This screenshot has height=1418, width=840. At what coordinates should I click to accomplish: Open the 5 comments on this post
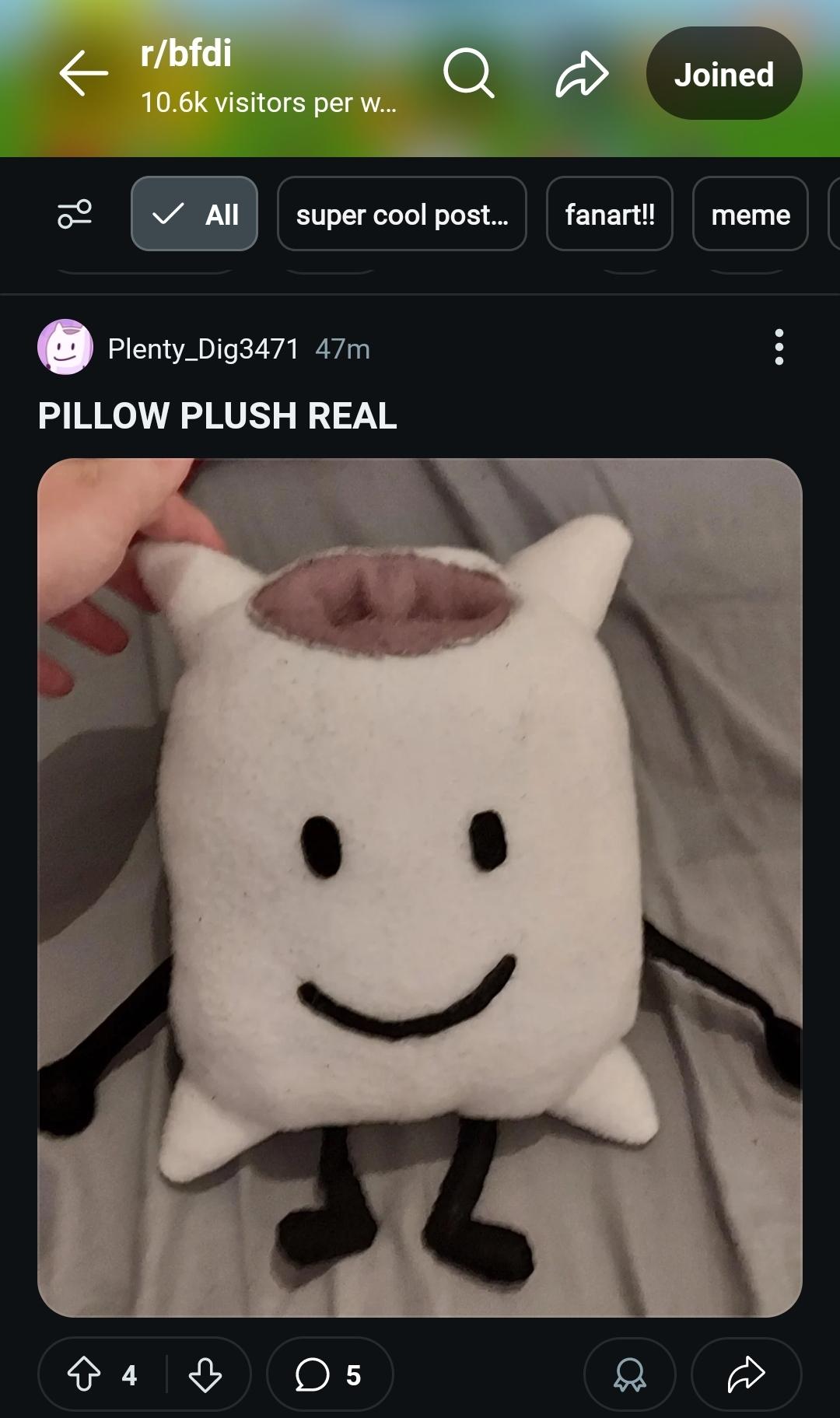click(x=330, y=1374)
